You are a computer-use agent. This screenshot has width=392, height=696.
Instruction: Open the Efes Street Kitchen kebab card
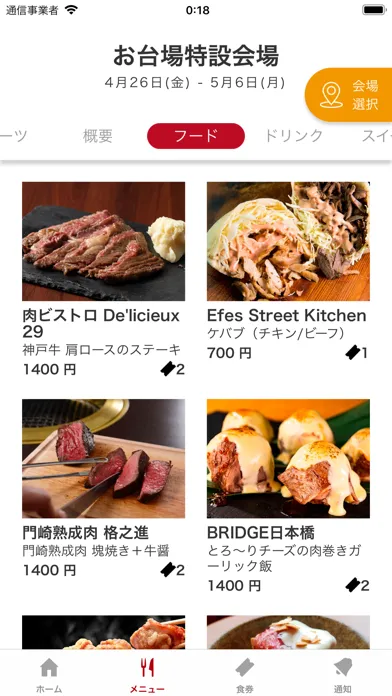(288, 272)
